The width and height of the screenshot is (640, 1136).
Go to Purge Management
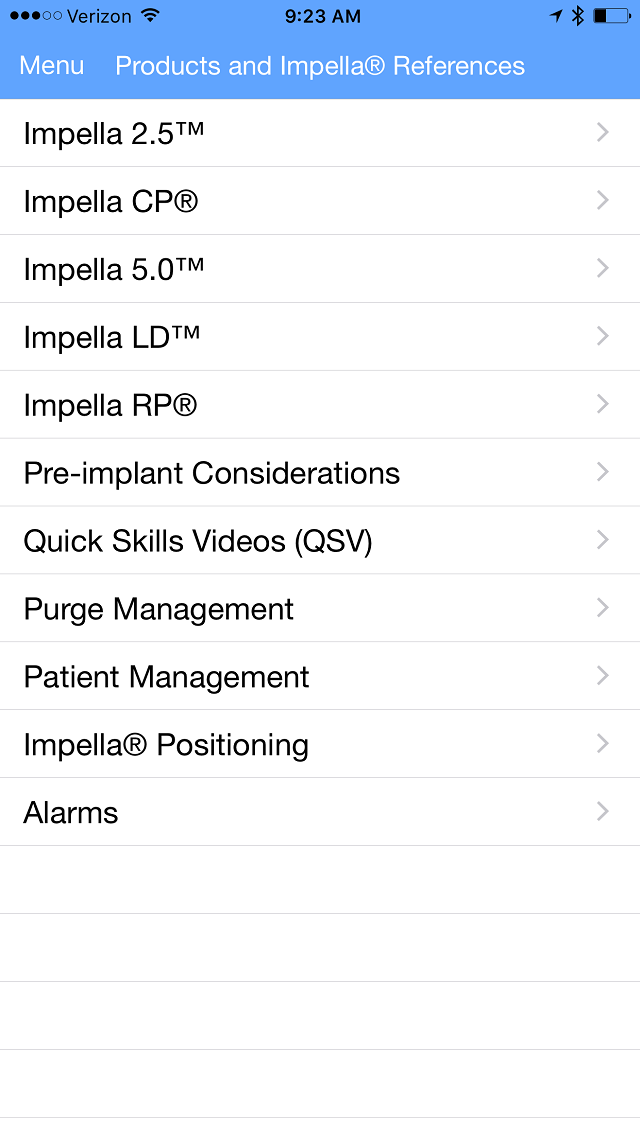(320, 609)
